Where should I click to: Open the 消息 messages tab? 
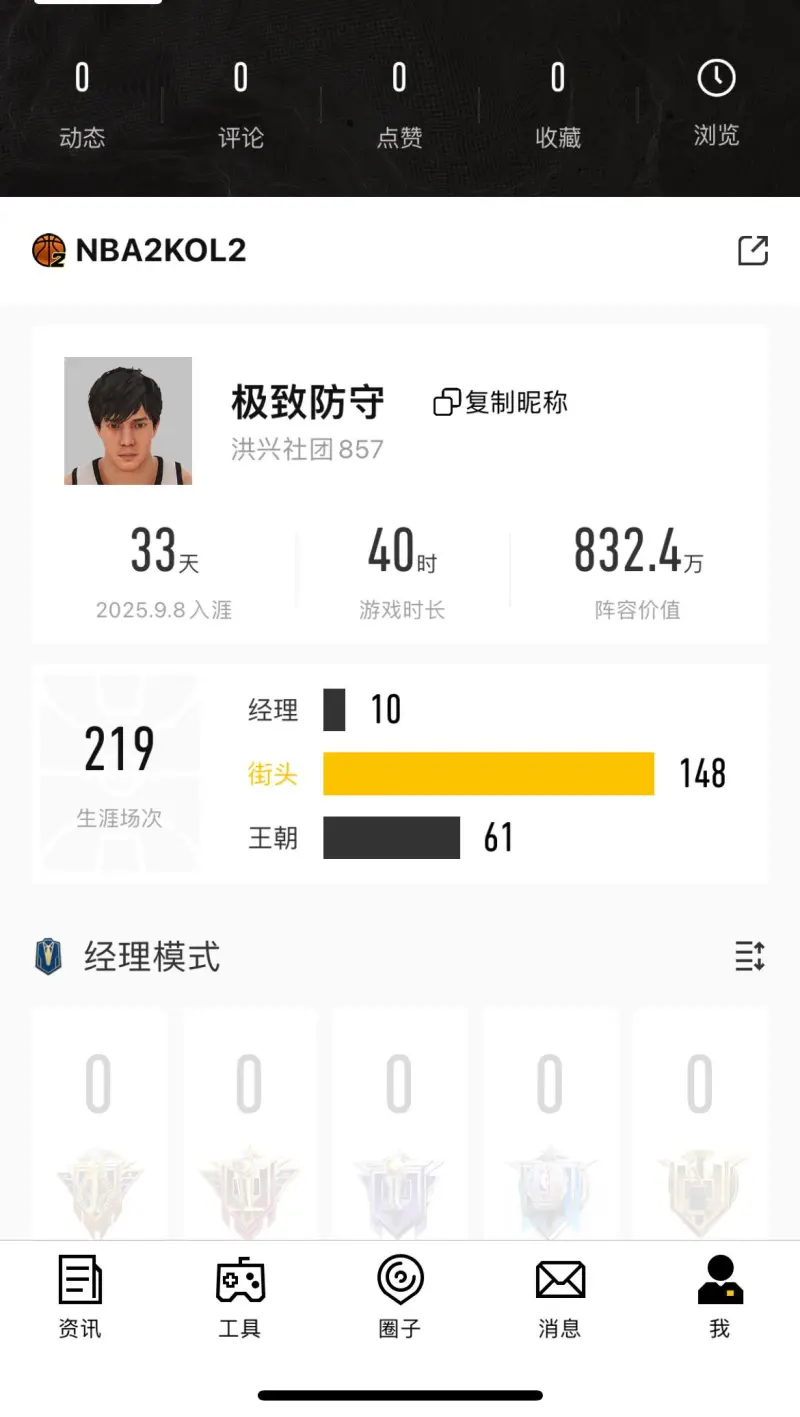click(x=560, y=1296)
